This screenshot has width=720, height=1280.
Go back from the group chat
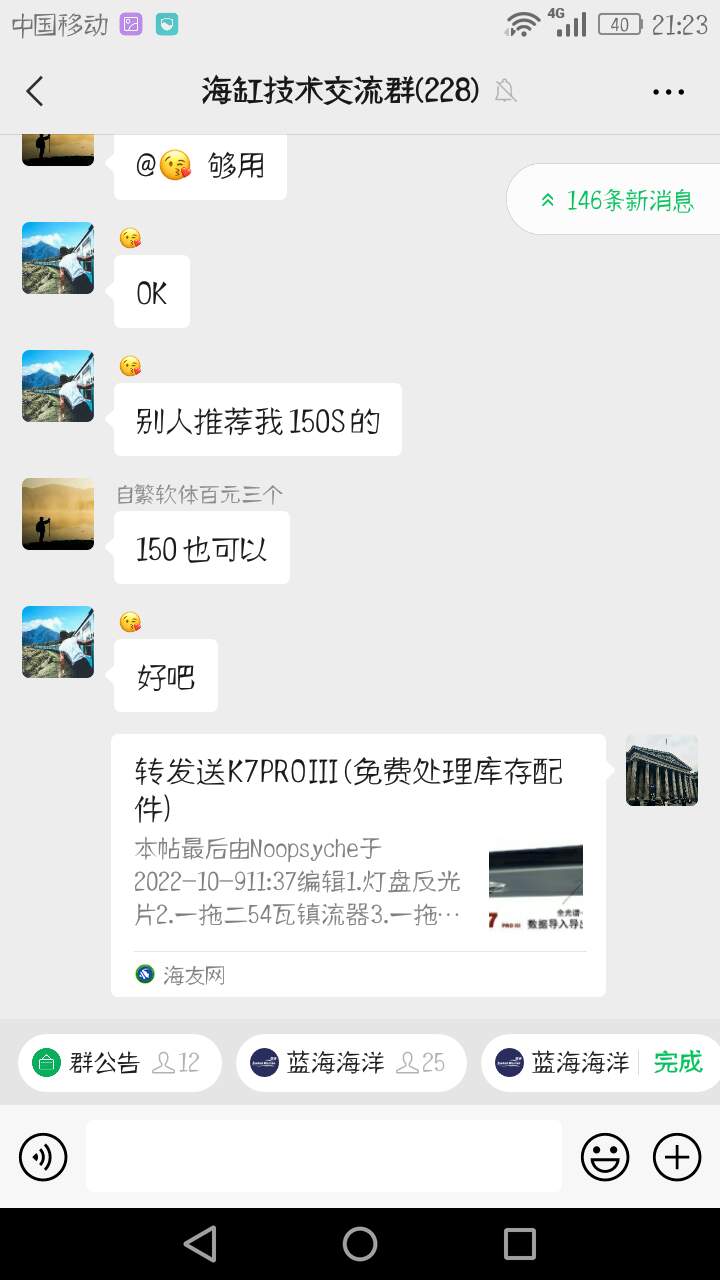35,91
